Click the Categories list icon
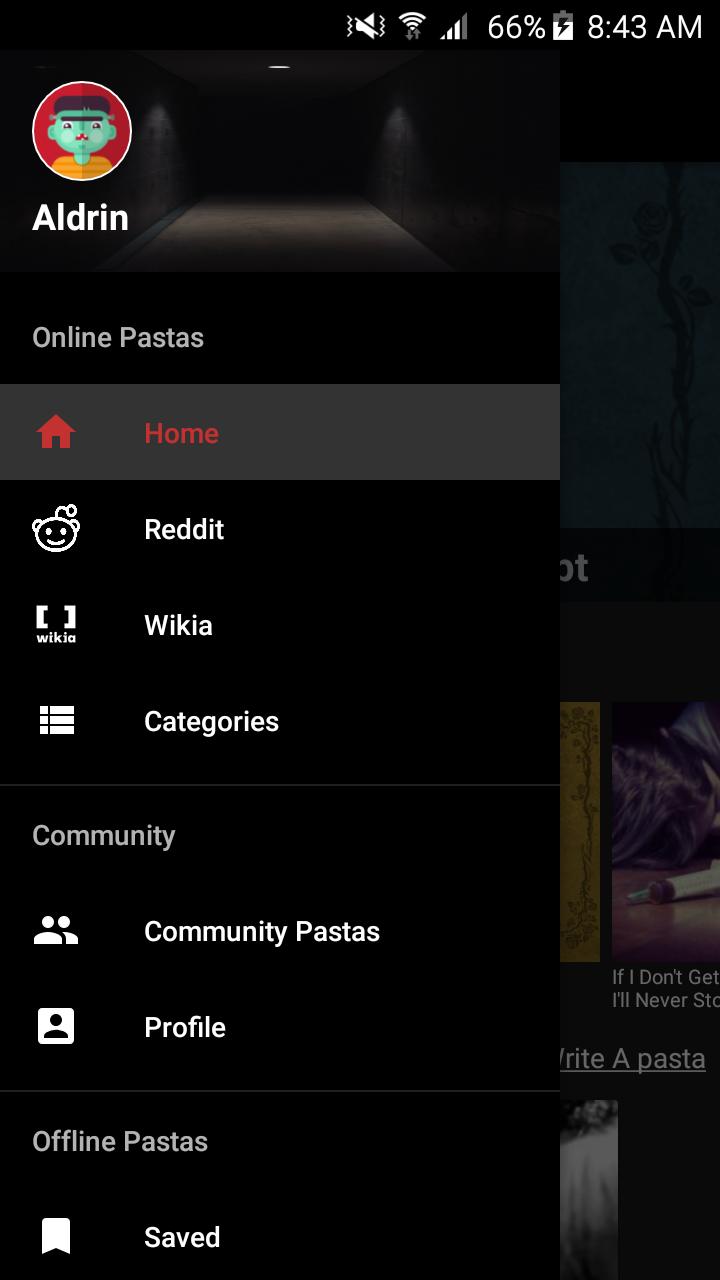Screen dimensions: 720x1280 (x=56, y=720)
